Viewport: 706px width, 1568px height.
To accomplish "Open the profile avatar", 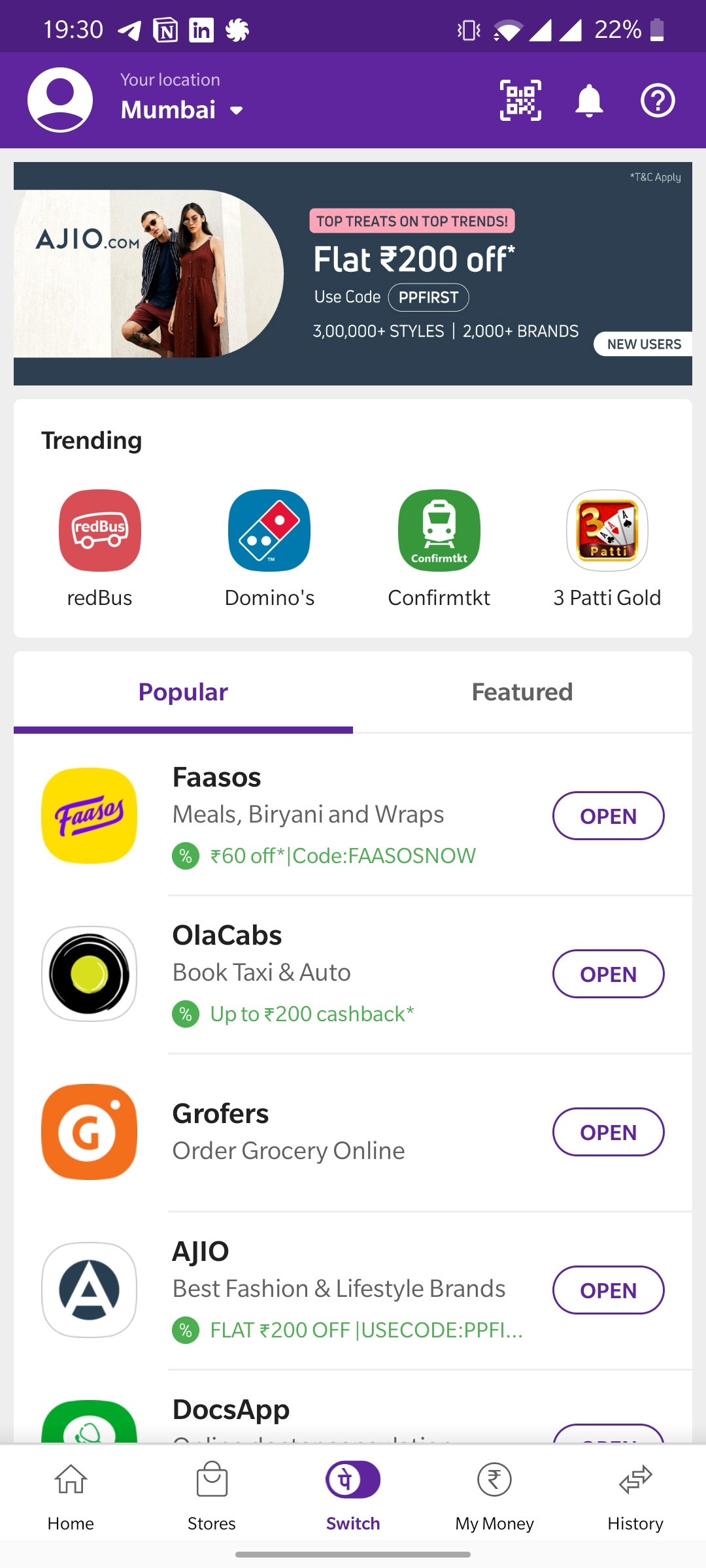I will [60, 100].
